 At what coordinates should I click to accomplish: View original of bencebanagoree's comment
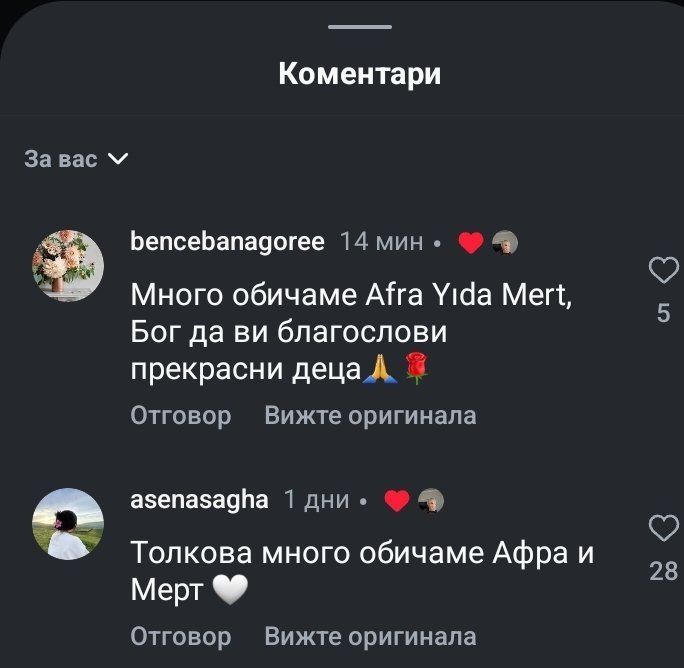coord(370,415)
